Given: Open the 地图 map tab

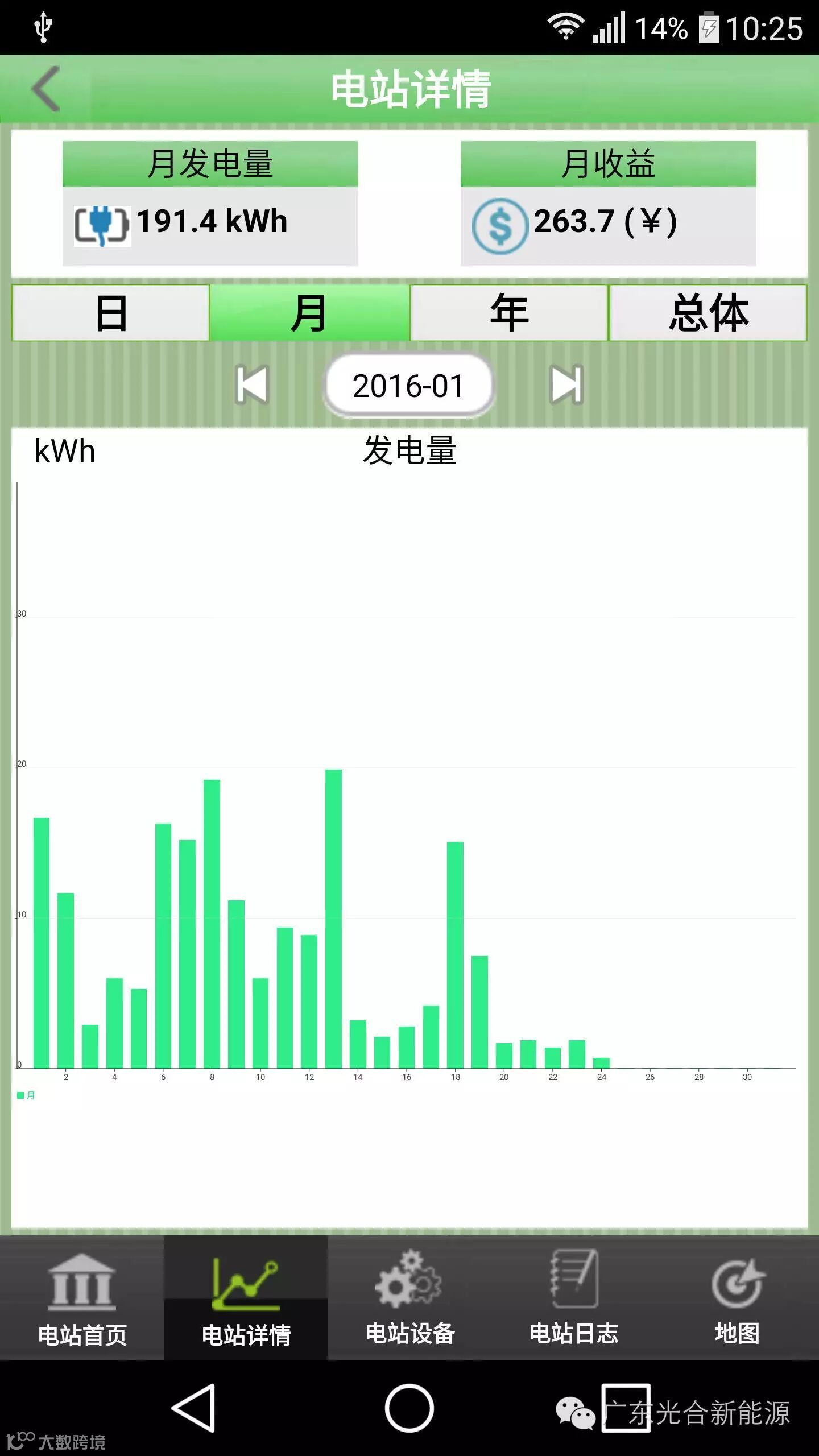Looking at the screenshot, I should click(737, 1299).
